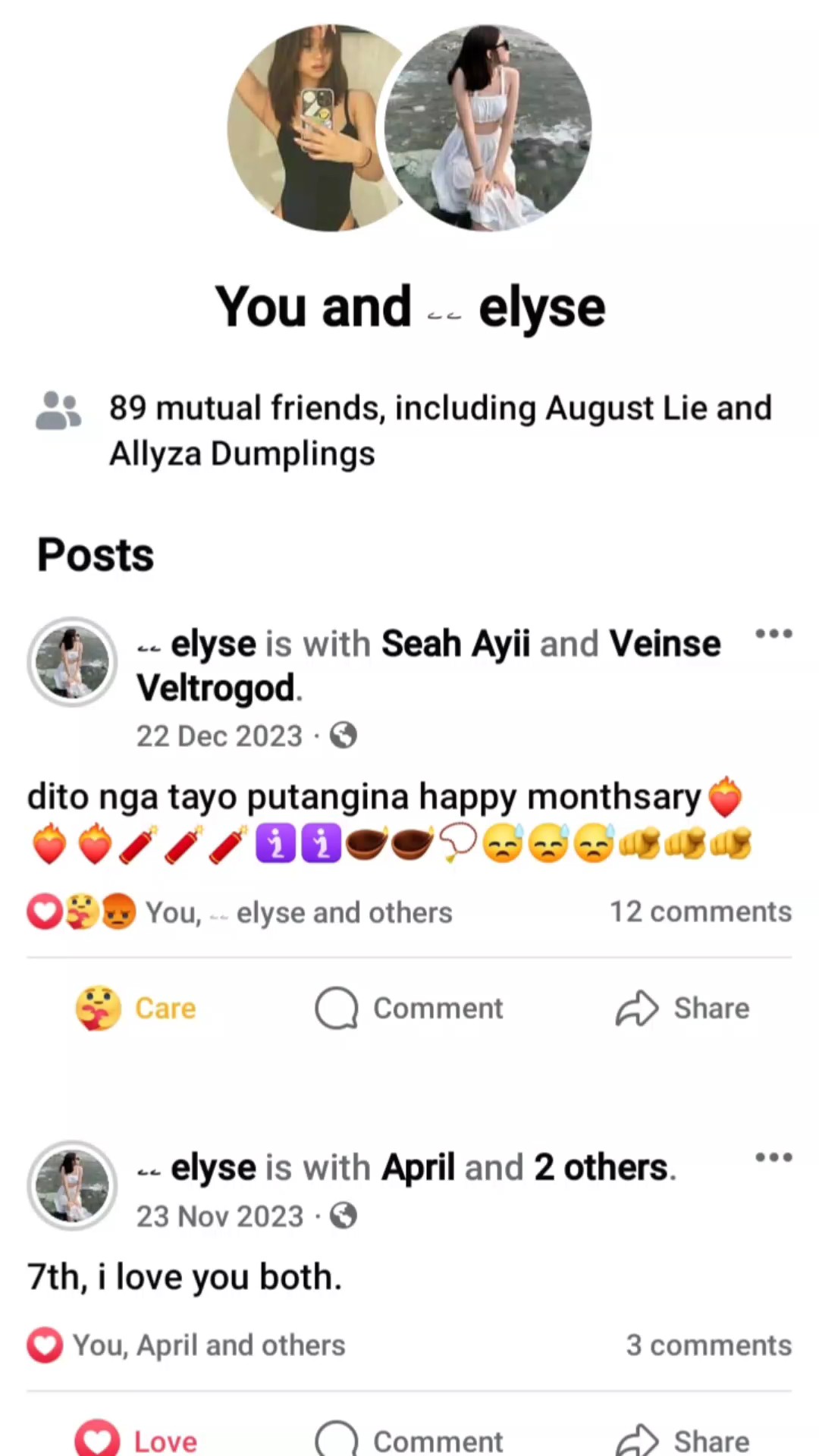Open elyse's large profile photo at the top
The height and width of the screenshot is (1456, 819).
[x=486, y=127]
